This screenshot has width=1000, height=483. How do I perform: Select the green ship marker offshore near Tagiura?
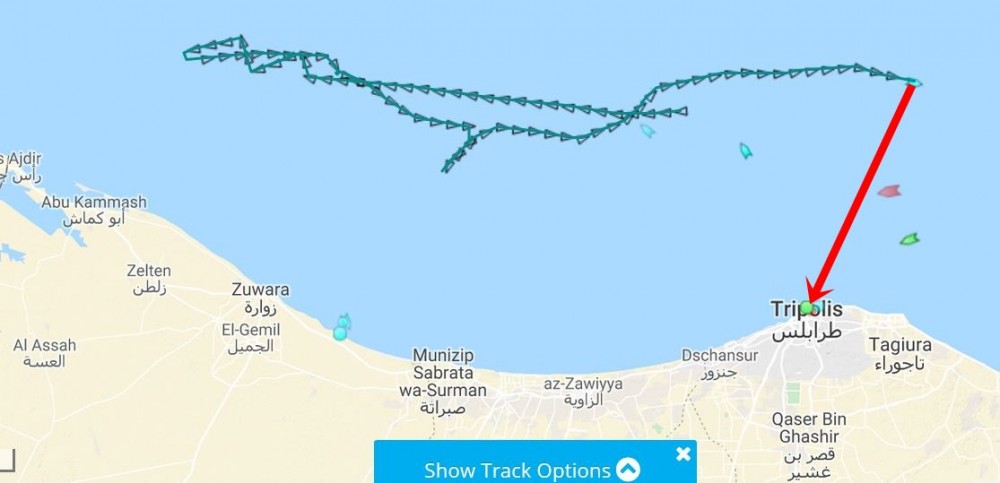point(909,239)
